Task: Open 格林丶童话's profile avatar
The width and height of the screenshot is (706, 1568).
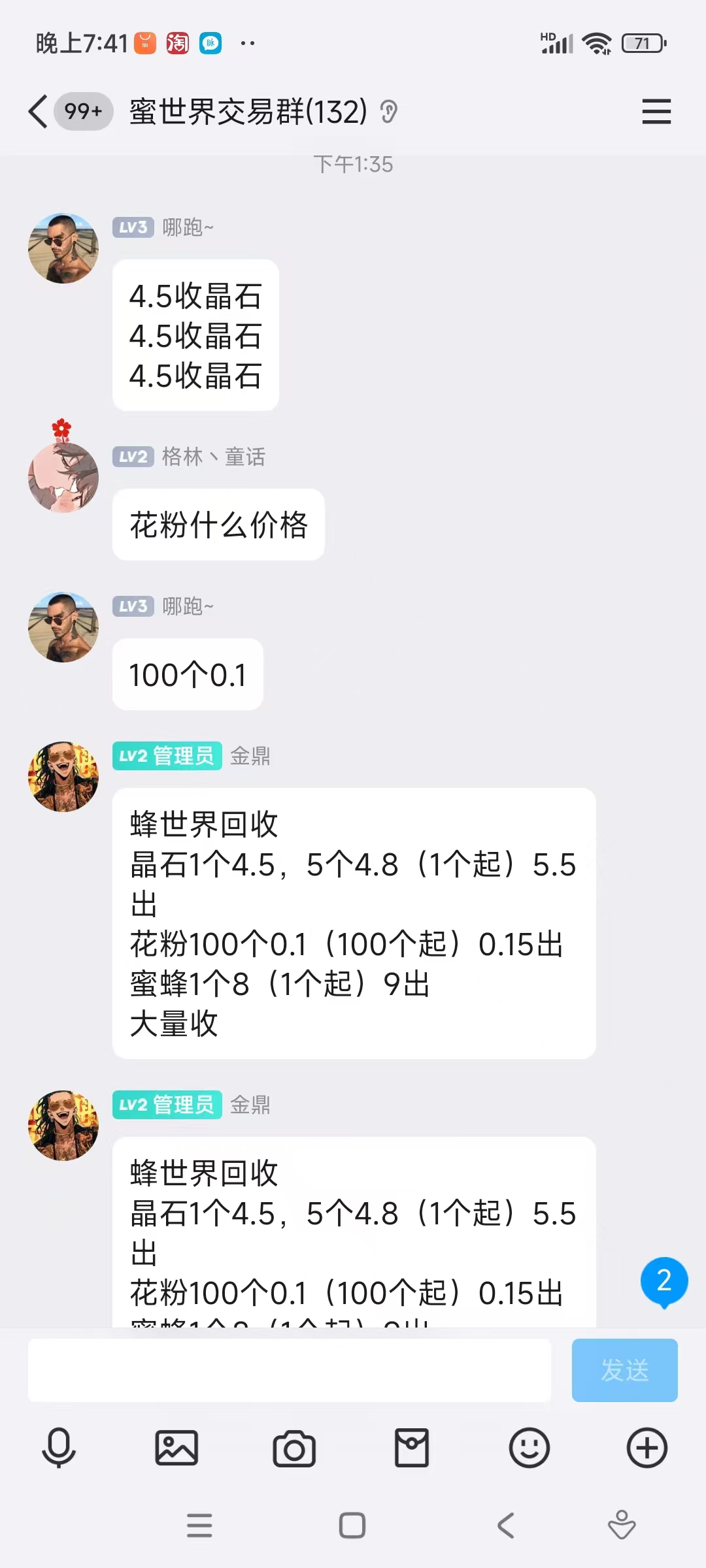Action: coord(63,477)
